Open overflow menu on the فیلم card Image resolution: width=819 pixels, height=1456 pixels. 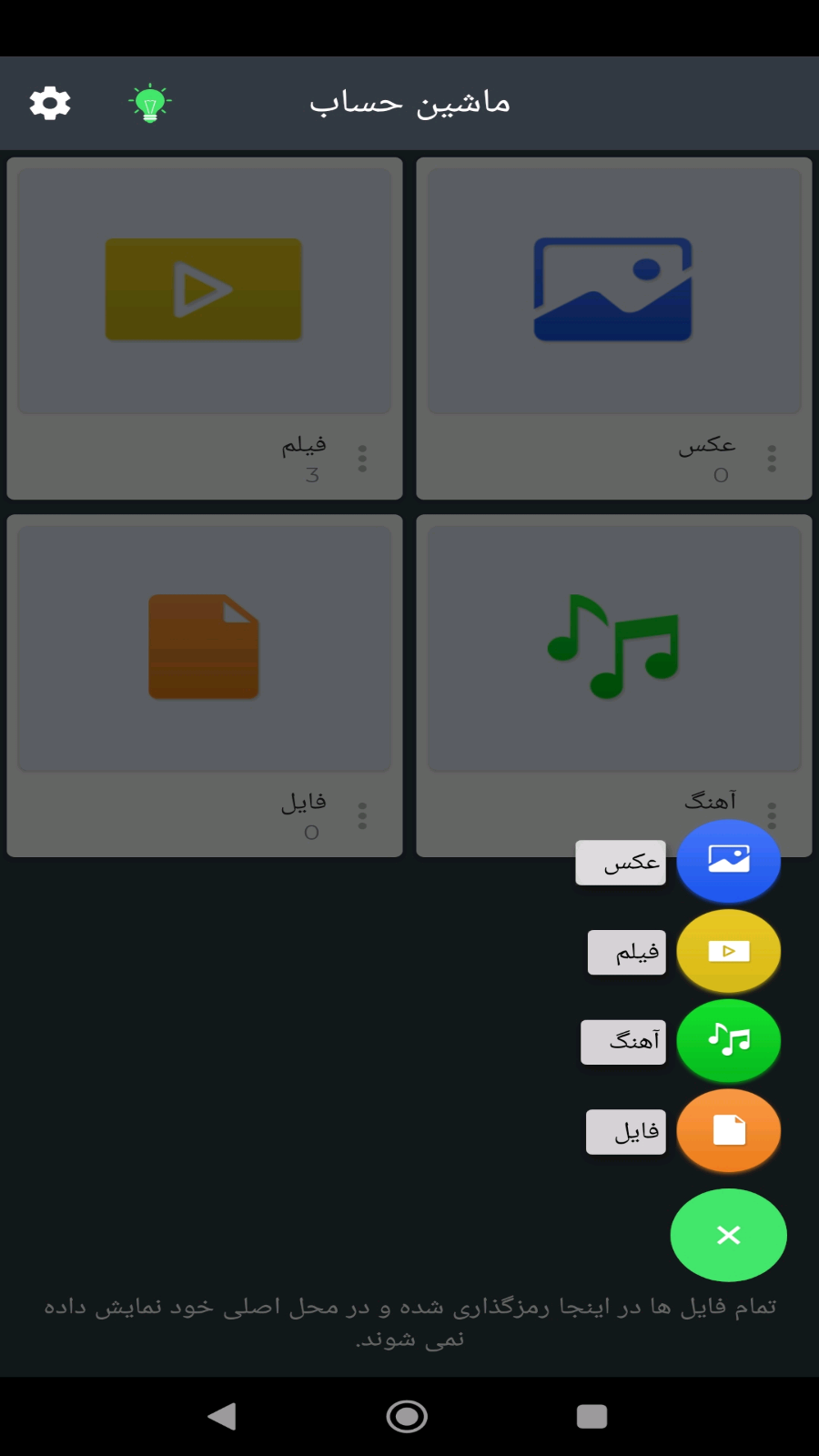pyautogui.click(x=361, y=460)
